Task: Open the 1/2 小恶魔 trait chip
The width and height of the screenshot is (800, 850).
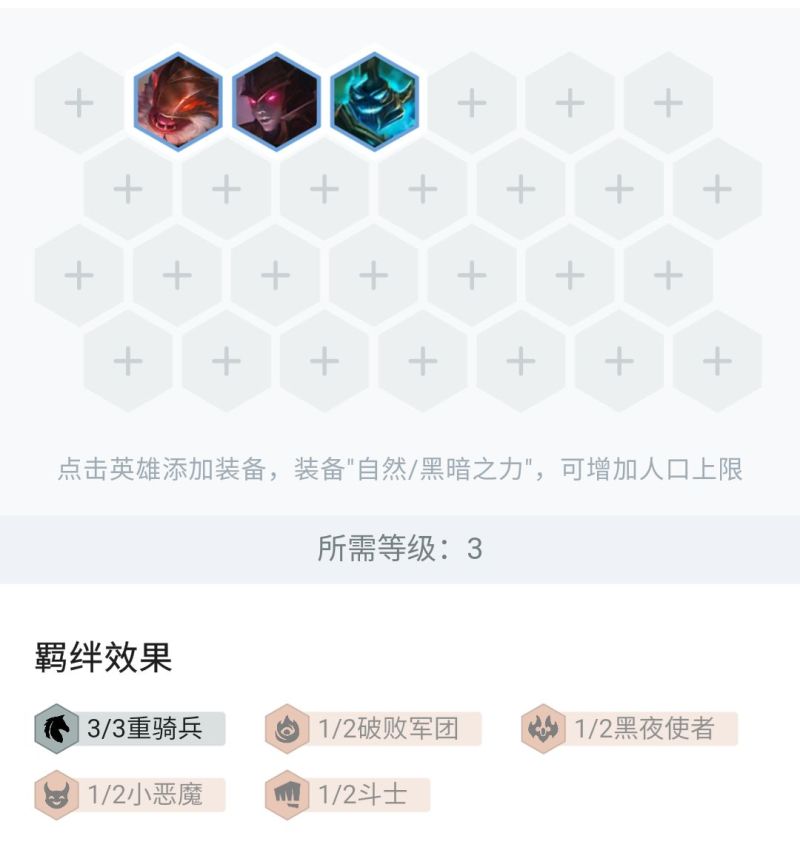Action: tap(130, 795)
